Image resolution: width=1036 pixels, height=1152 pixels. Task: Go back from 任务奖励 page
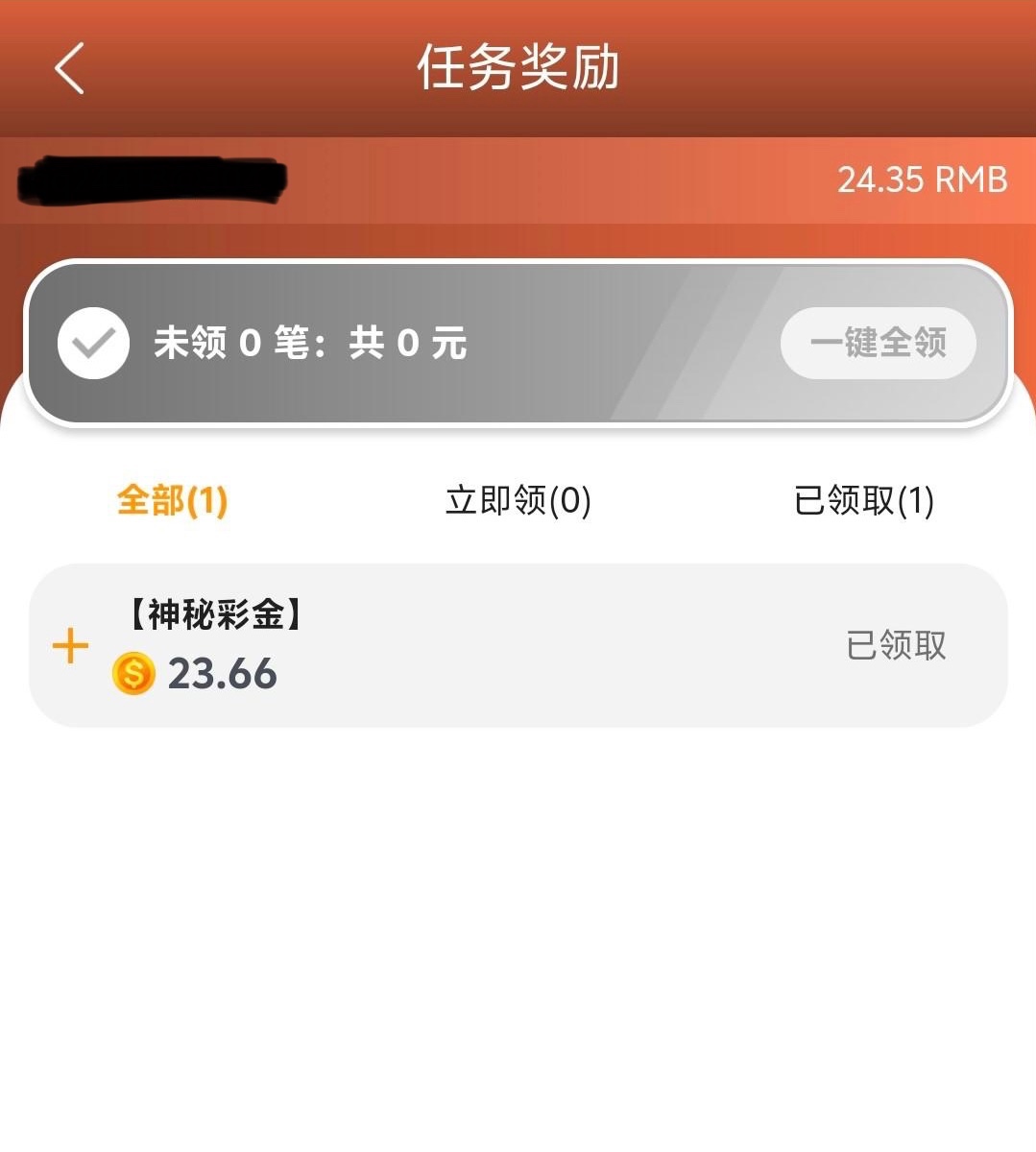(70, 68)
